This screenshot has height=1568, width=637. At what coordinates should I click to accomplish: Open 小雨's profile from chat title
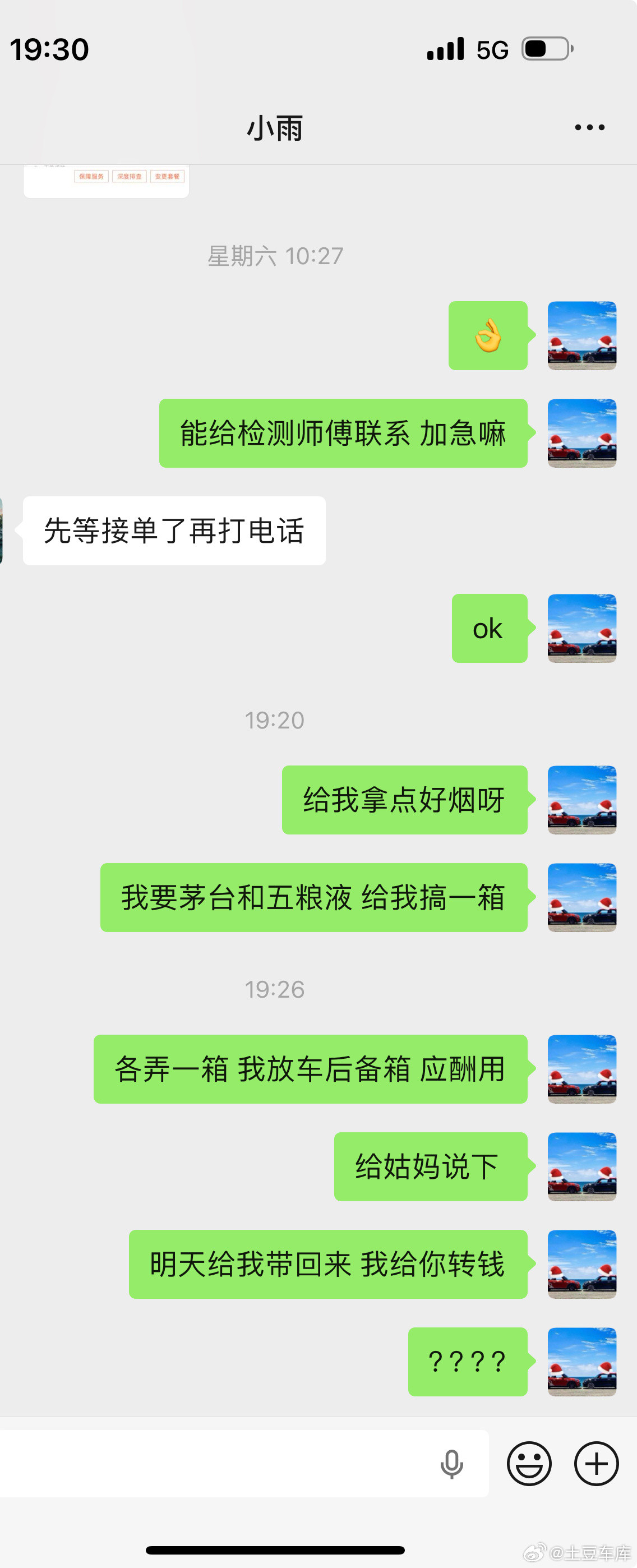point(275,128)
